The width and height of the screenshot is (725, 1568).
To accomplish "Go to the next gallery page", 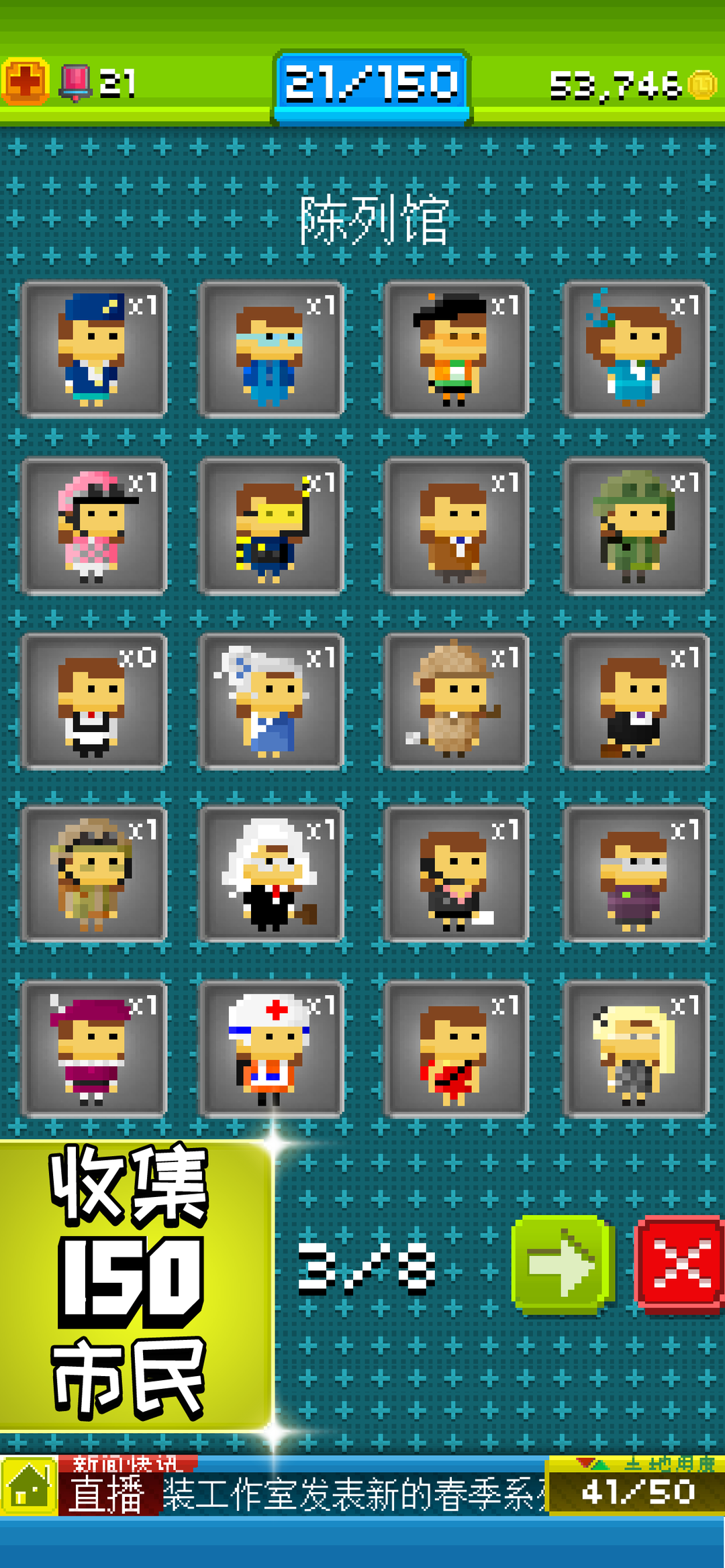I will 563,1264.
